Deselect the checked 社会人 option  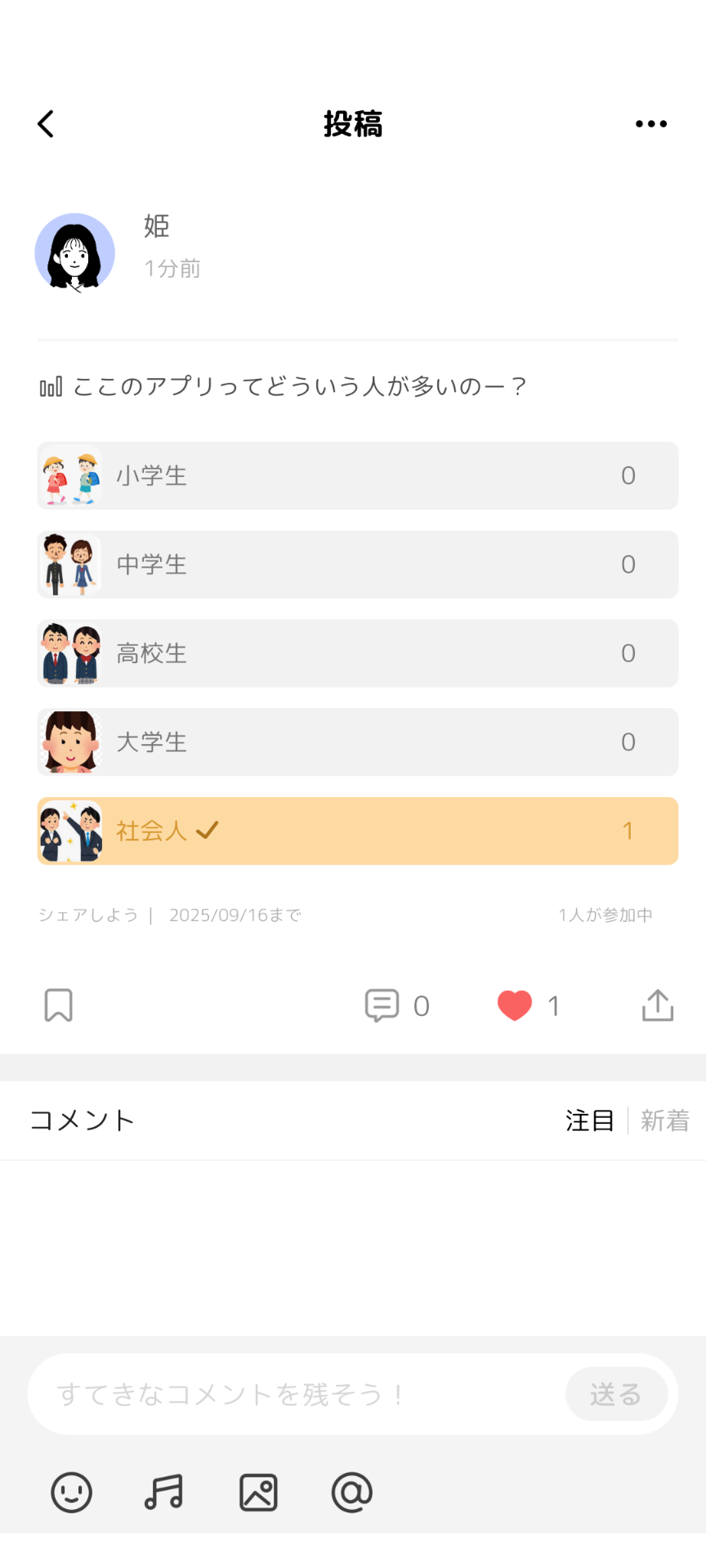357,831
